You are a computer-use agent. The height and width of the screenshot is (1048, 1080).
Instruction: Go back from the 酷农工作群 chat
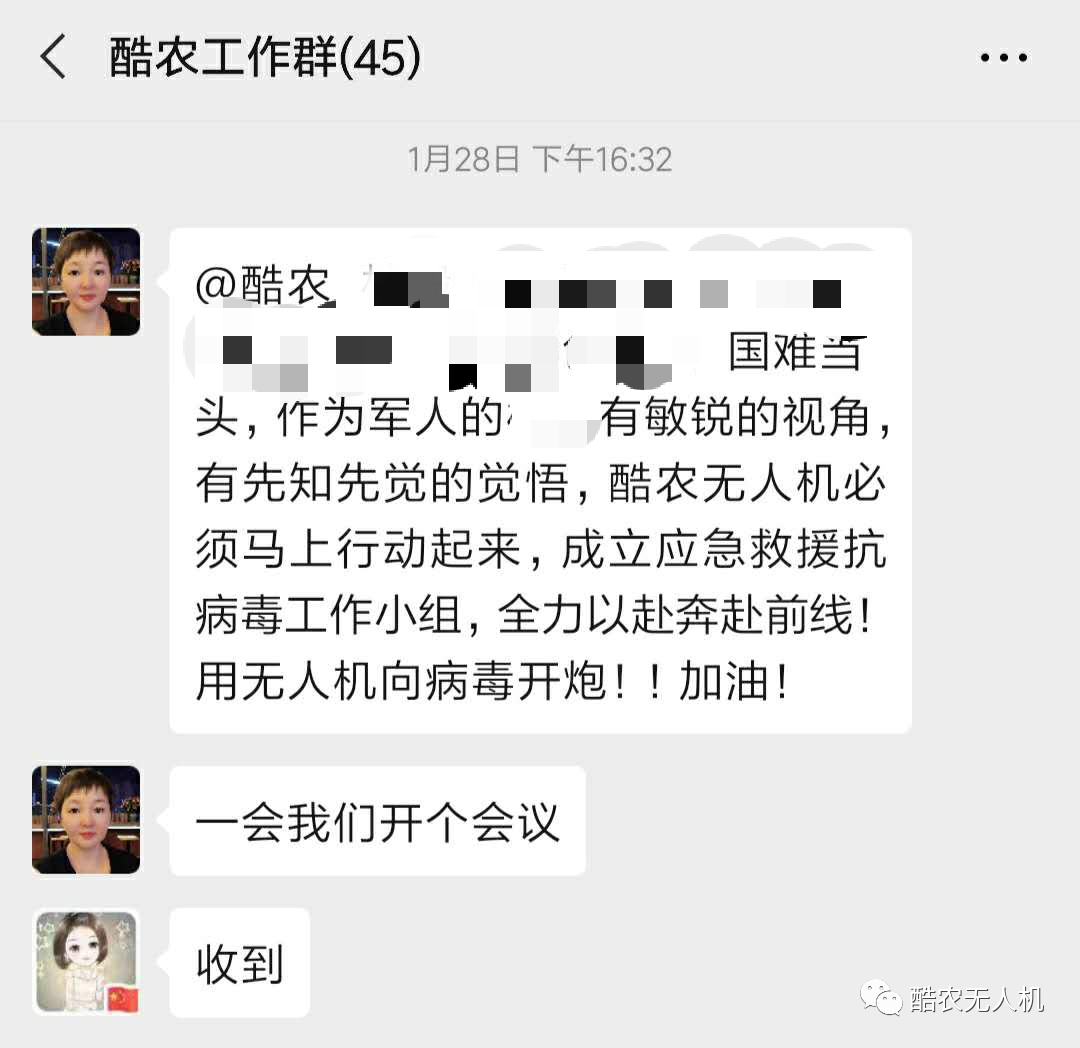[53, 58]
